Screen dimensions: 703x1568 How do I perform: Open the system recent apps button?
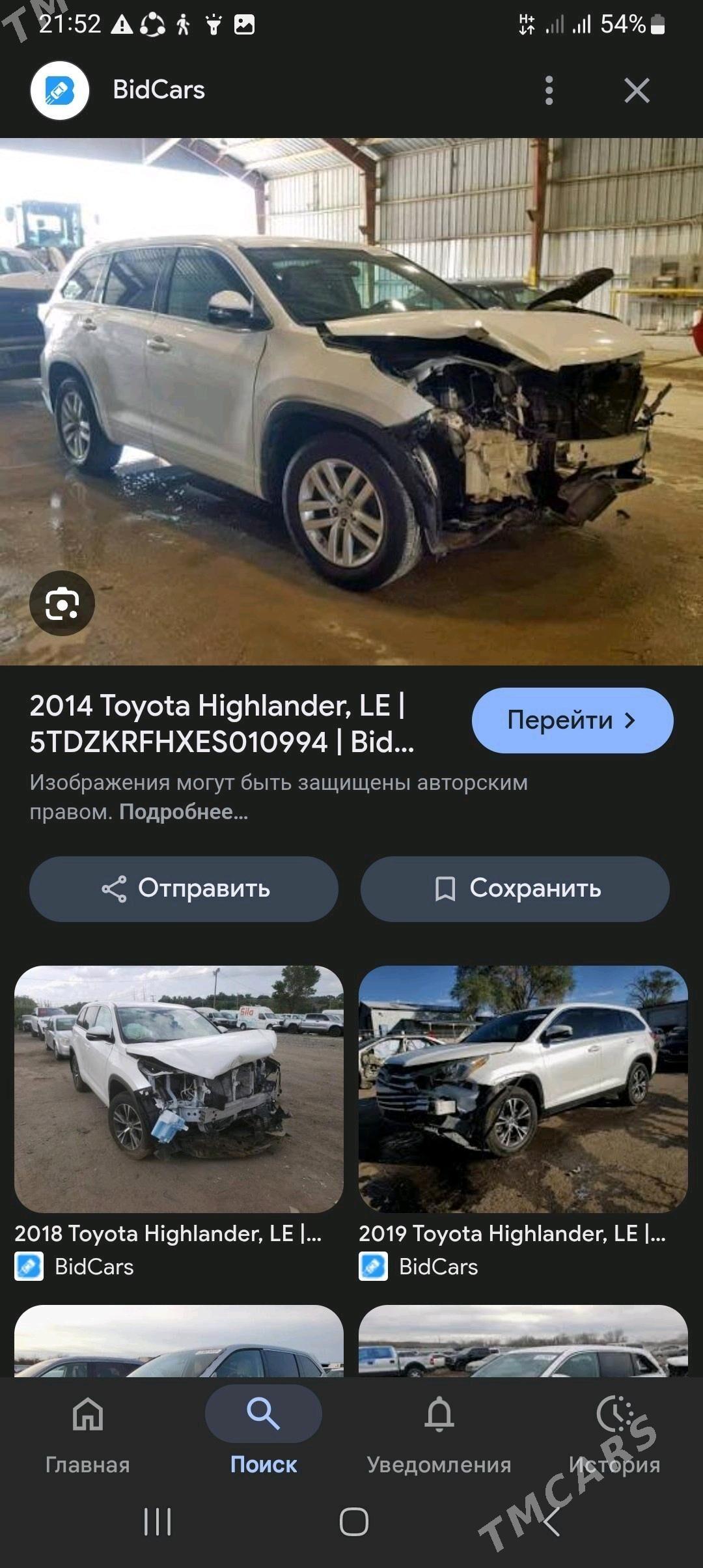pos(158,1522)
